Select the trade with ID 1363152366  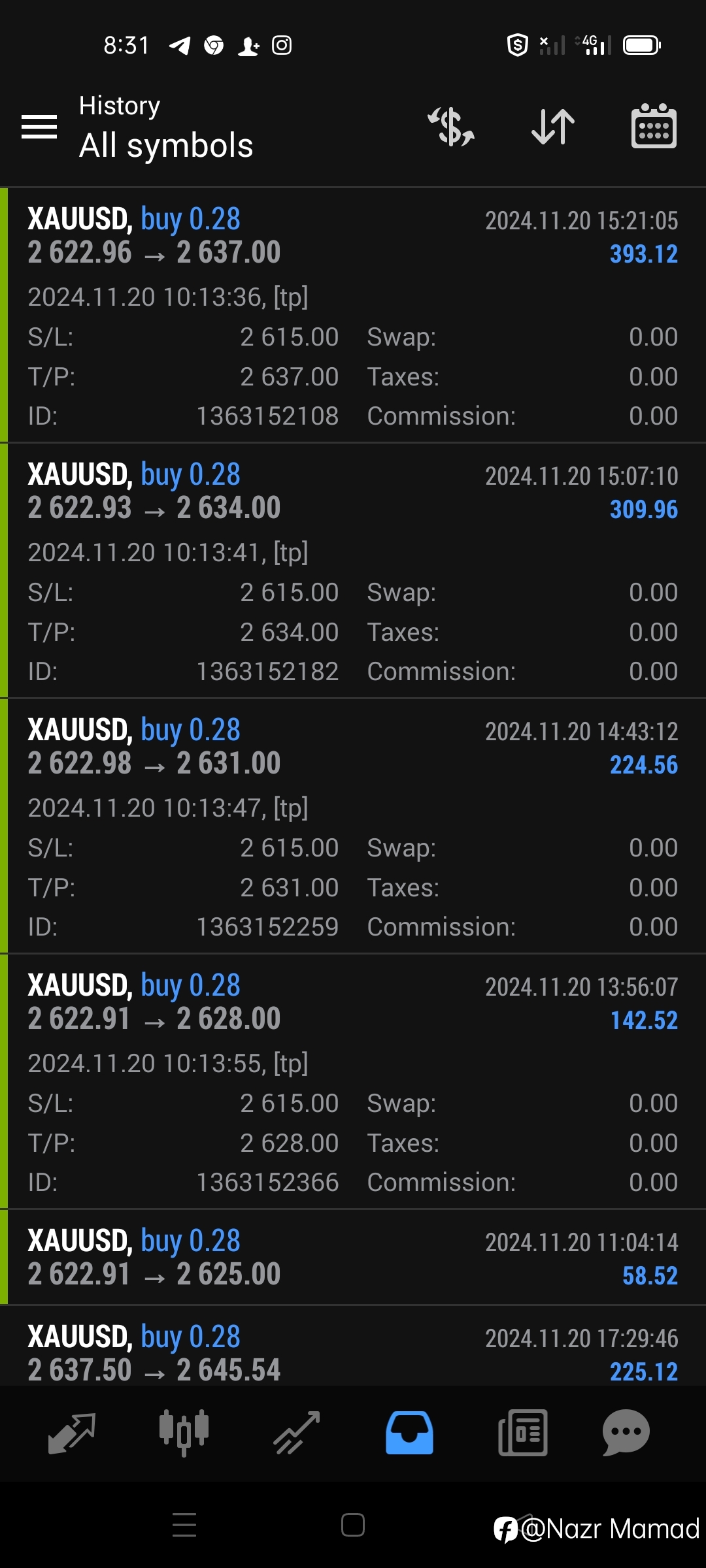(353, 1082)
